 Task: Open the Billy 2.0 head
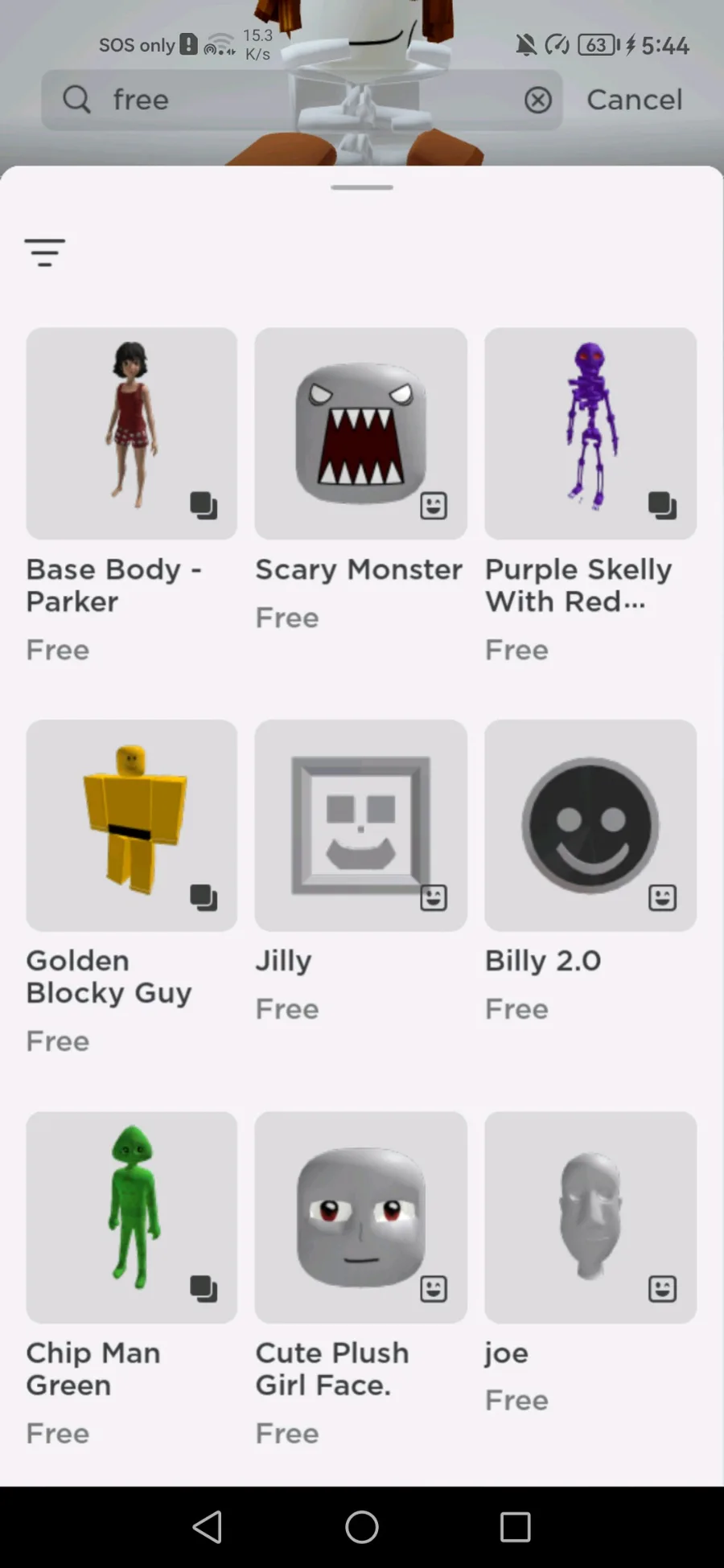coord(590,825)
